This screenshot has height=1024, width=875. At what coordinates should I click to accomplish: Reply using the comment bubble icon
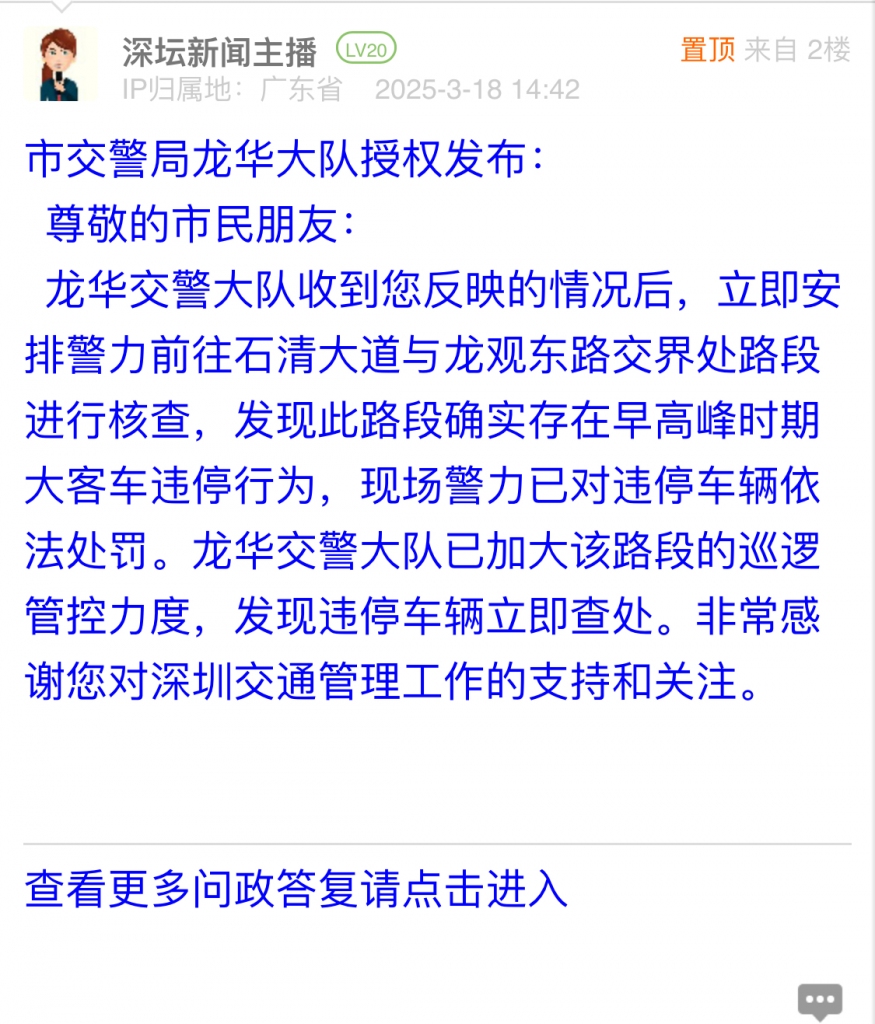pos(819,1000)
